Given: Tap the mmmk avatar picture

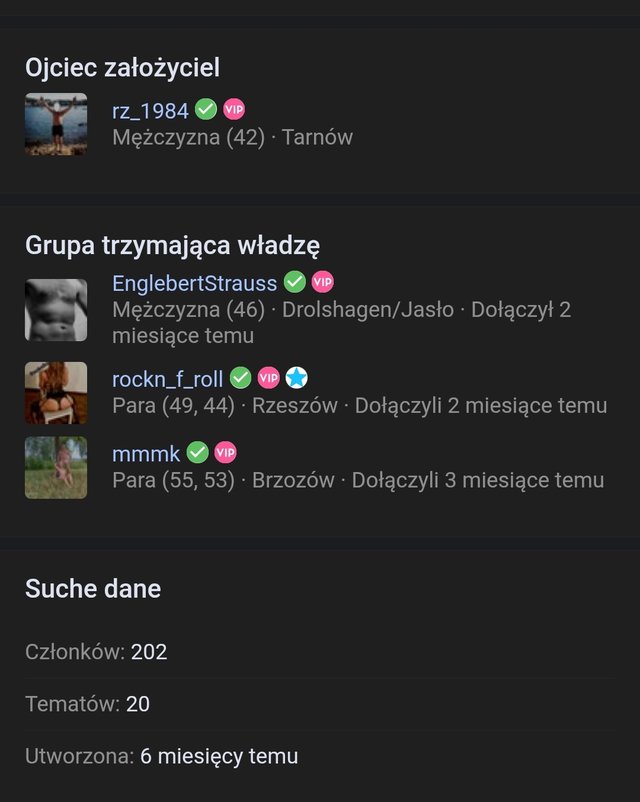Looking at the screenshot, I should coord(56,467).
